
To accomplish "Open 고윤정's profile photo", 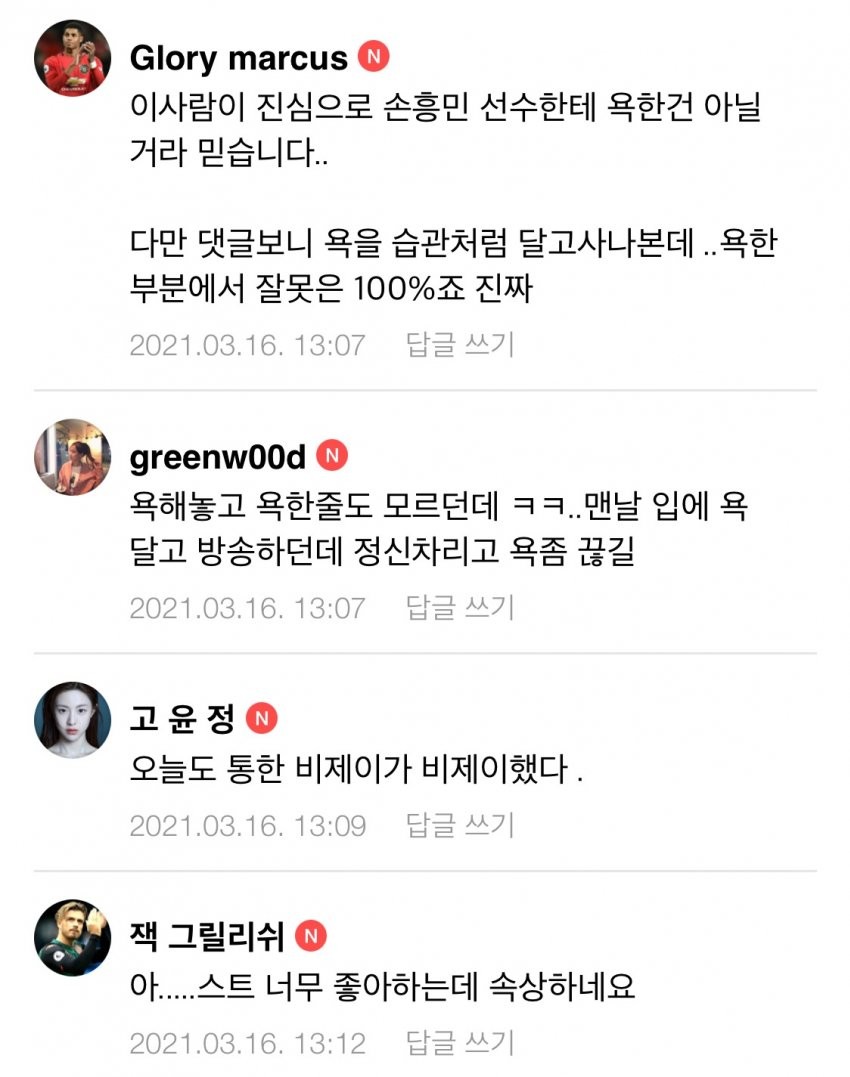I will [x=72, y=720].
